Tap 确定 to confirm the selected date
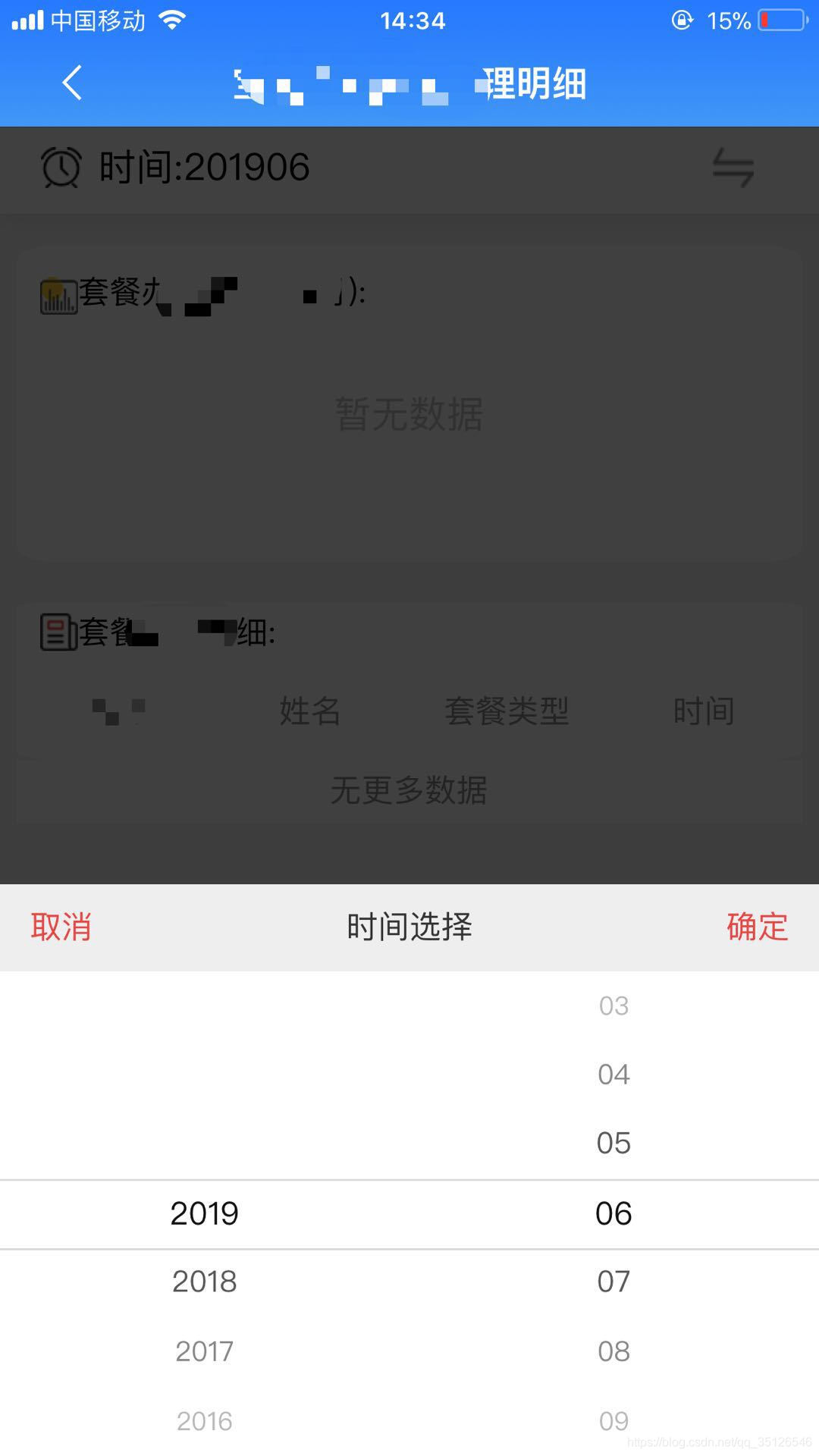 757,927
